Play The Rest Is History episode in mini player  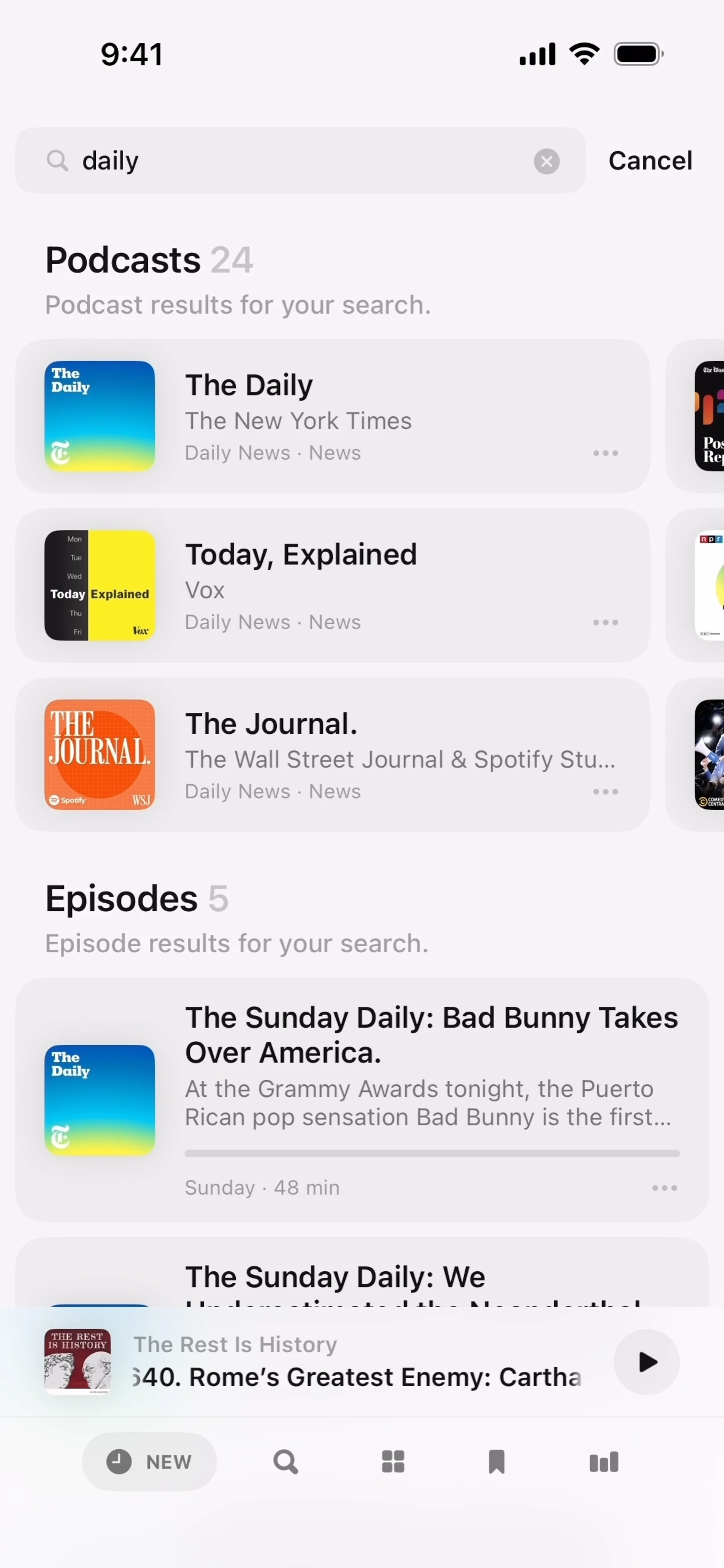tap(646, 1362)
